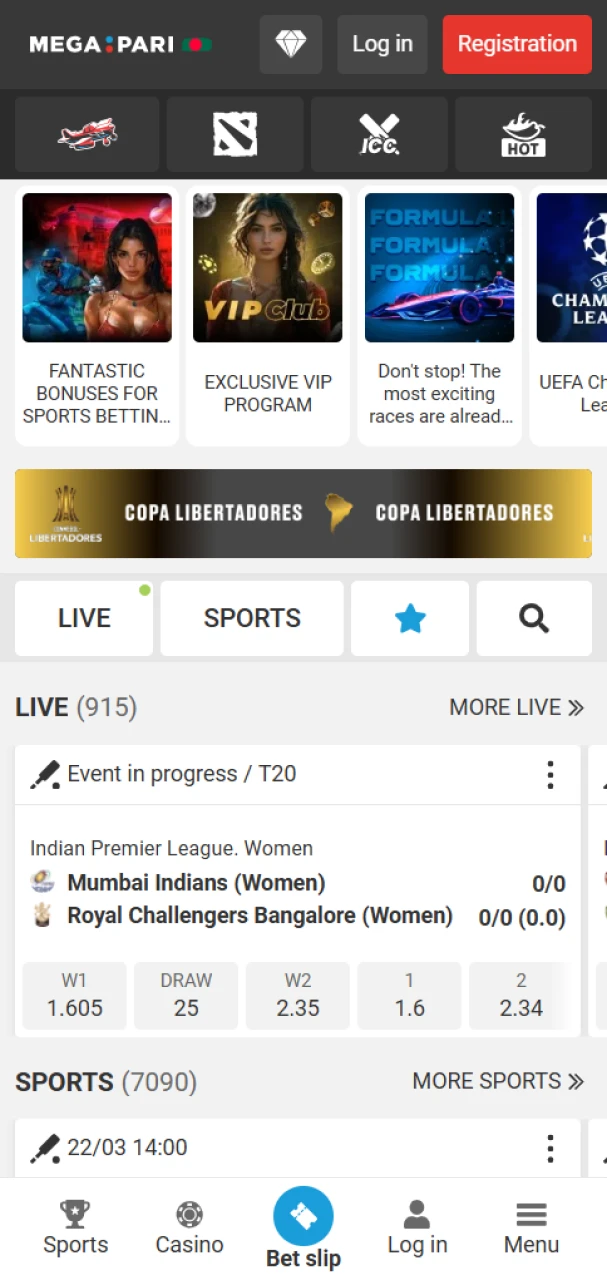Switch to the SPORTS tab
This screenshot has width=607, height=1280.
252,618
